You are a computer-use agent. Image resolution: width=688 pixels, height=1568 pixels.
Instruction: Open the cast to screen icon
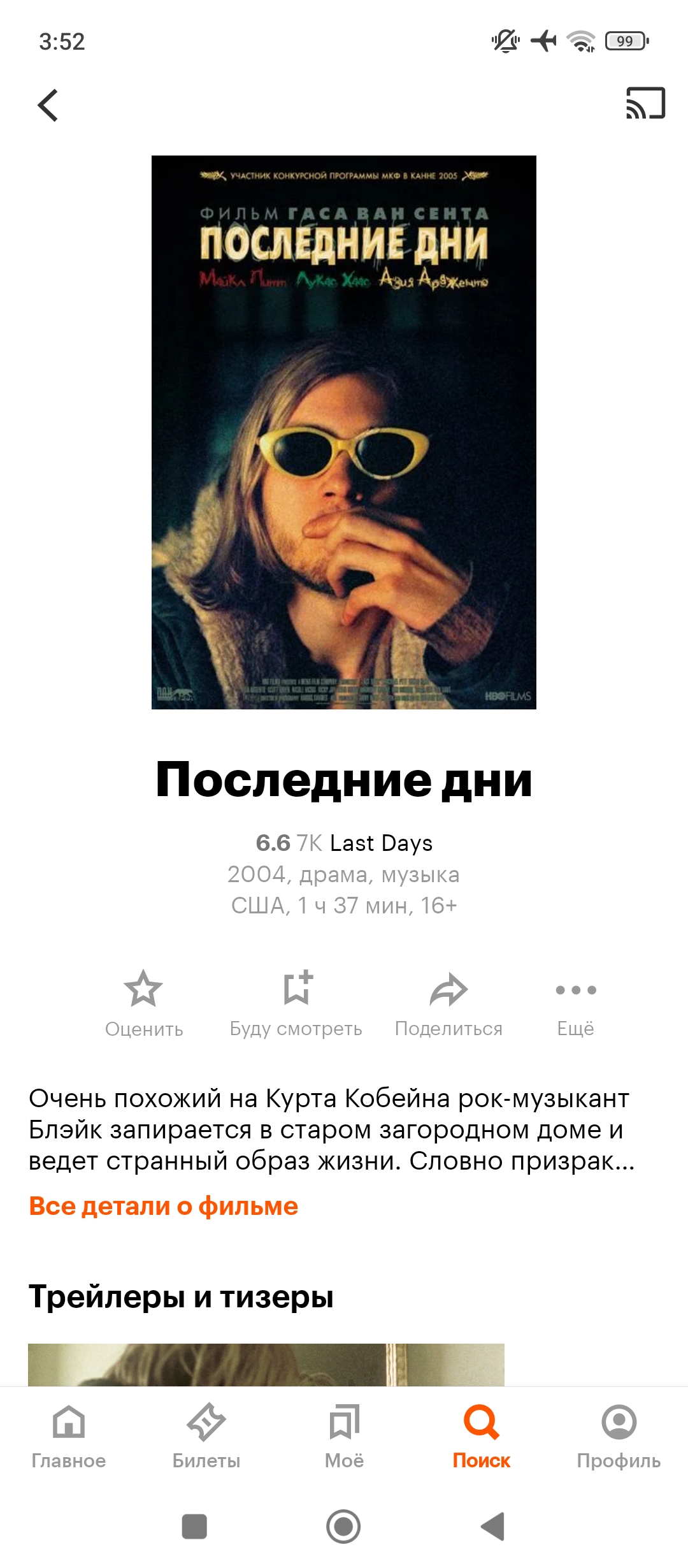pos(645,103)
